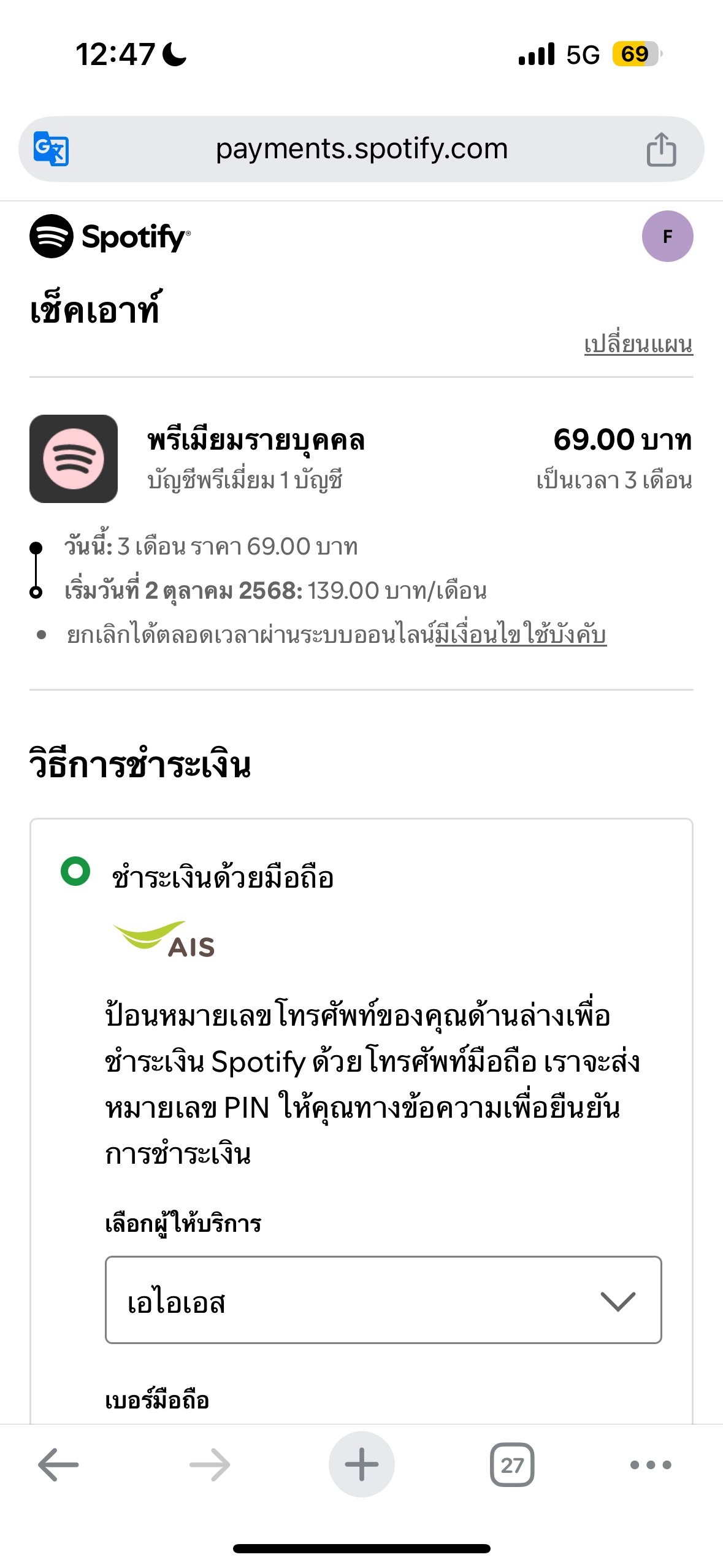Image resolution: width=723 pixels, height=1568 pixels.
Task: Go back to the previous page
Action: click(58, 1465)
